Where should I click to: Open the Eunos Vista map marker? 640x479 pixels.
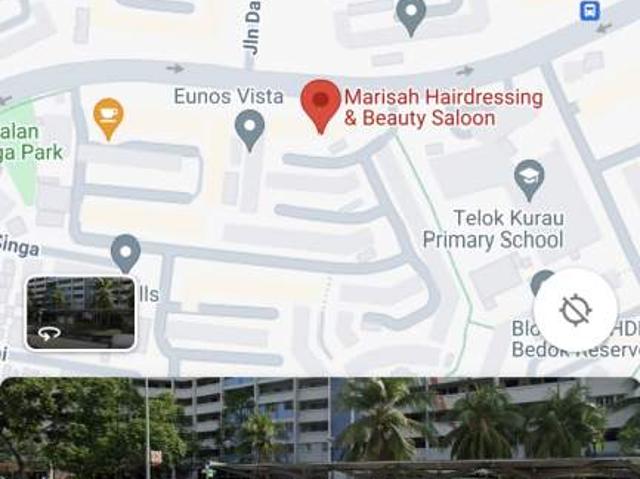coord(249,128)
